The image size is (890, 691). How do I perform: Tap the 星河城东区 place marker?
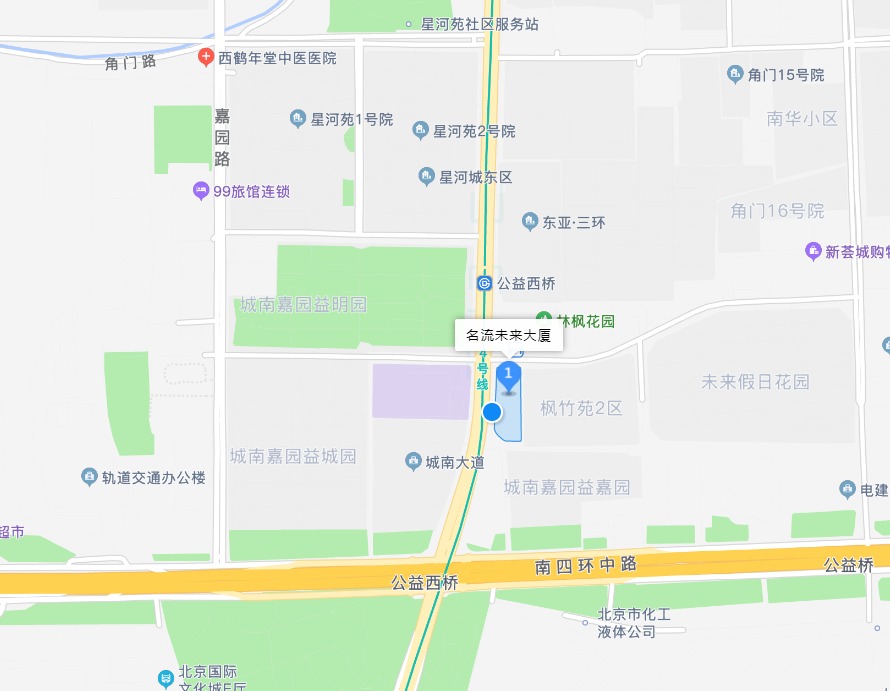427,177
